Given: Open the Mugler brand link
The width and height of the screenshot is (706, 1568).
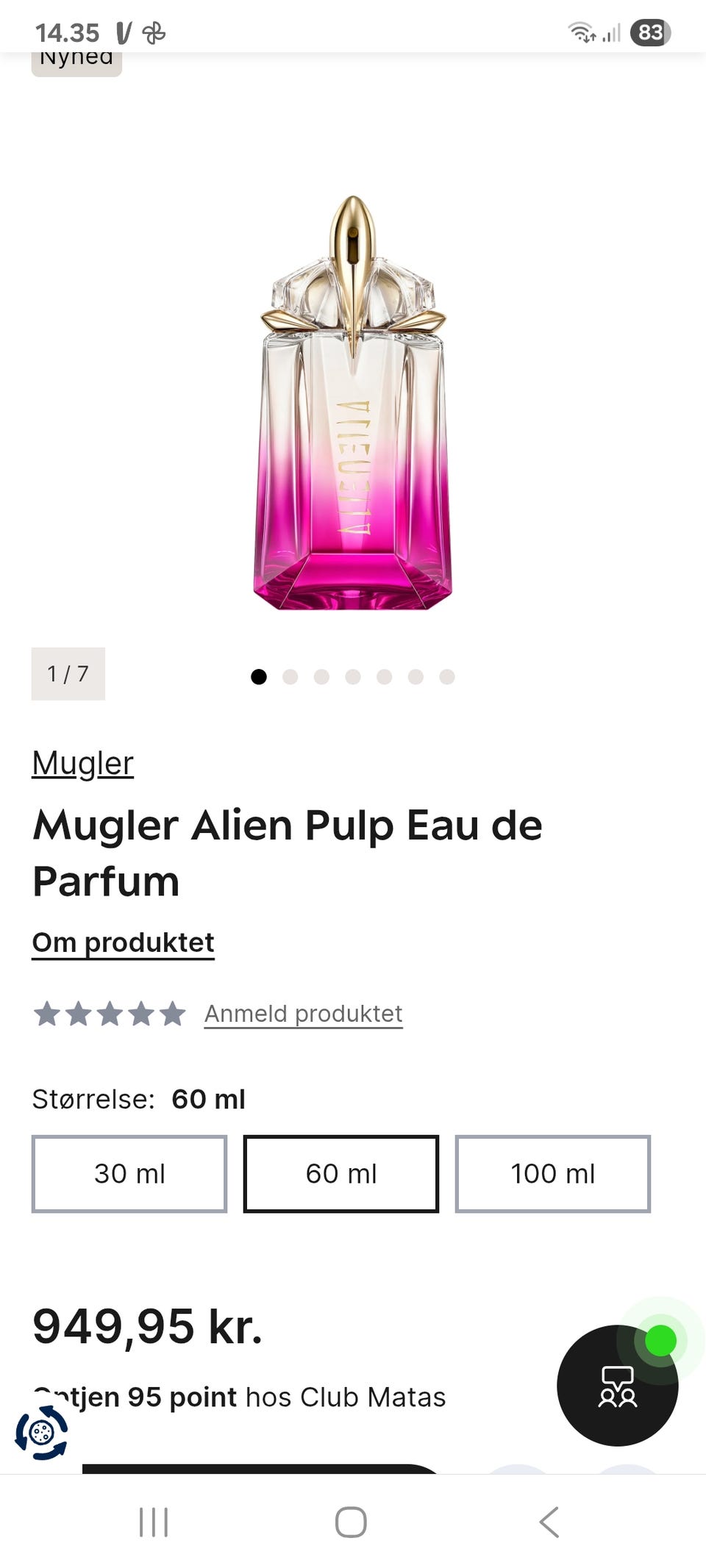Looking at the screenshot, I should (82, 763).
